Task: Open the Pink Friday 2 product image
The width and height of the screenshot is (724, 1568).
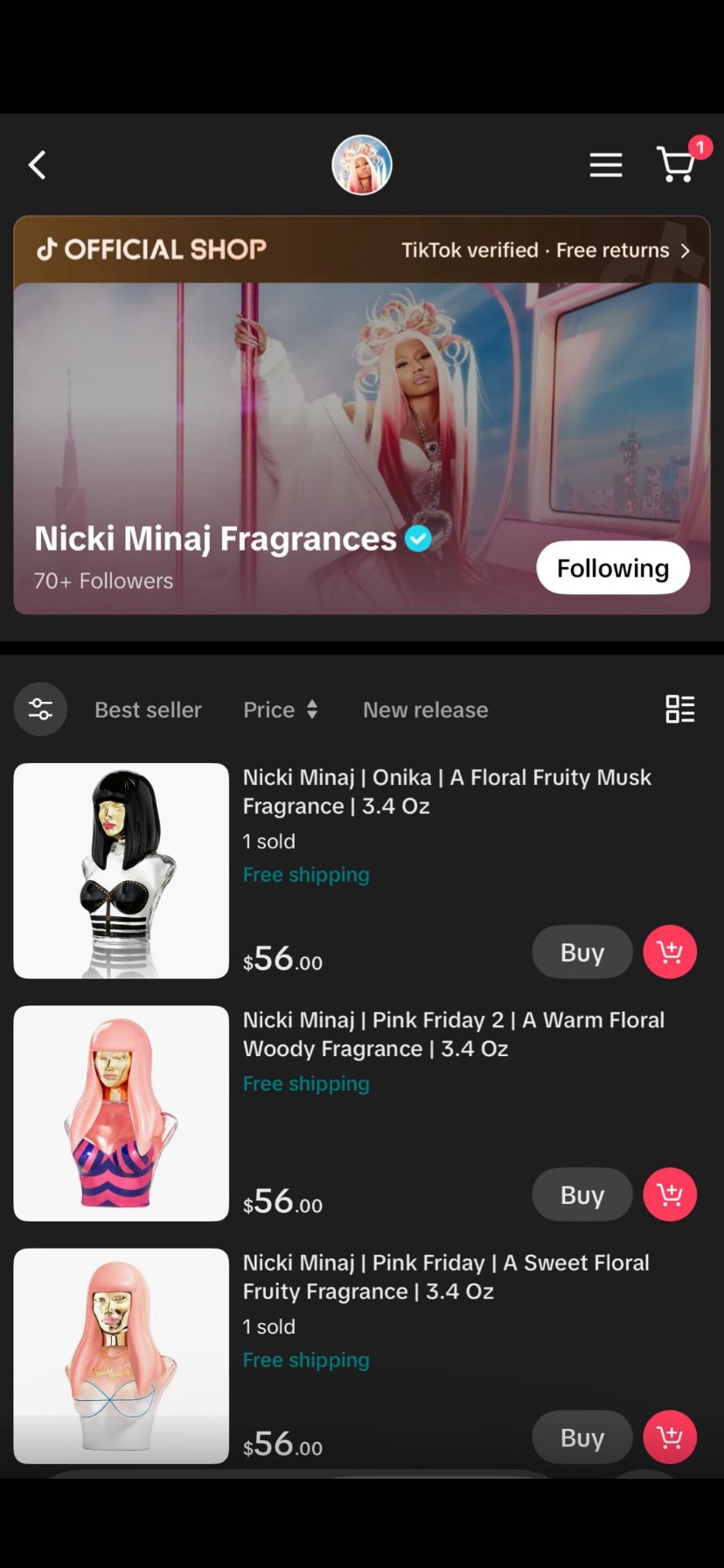Action: [x=122, y=1113]
